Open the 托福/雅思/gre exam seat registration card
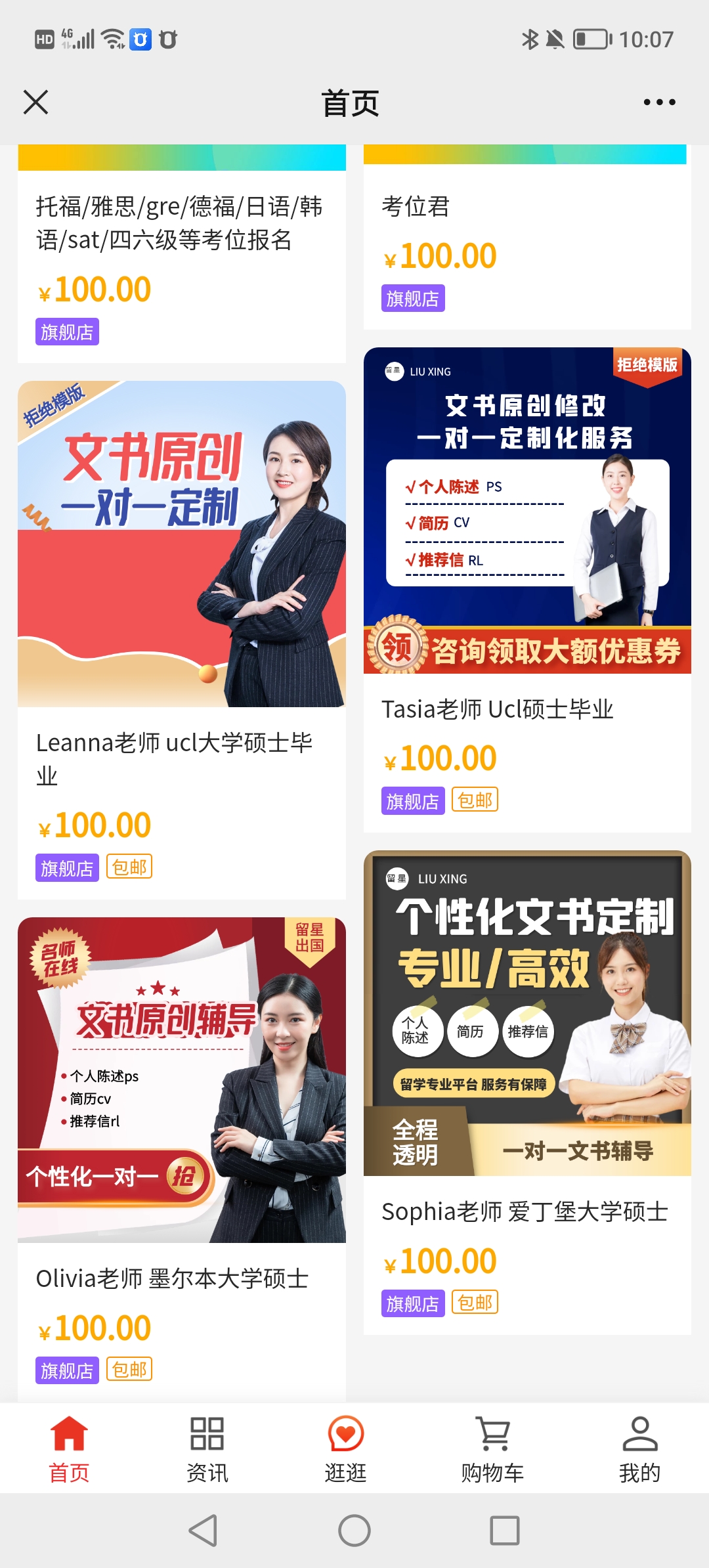 point(179,223)
